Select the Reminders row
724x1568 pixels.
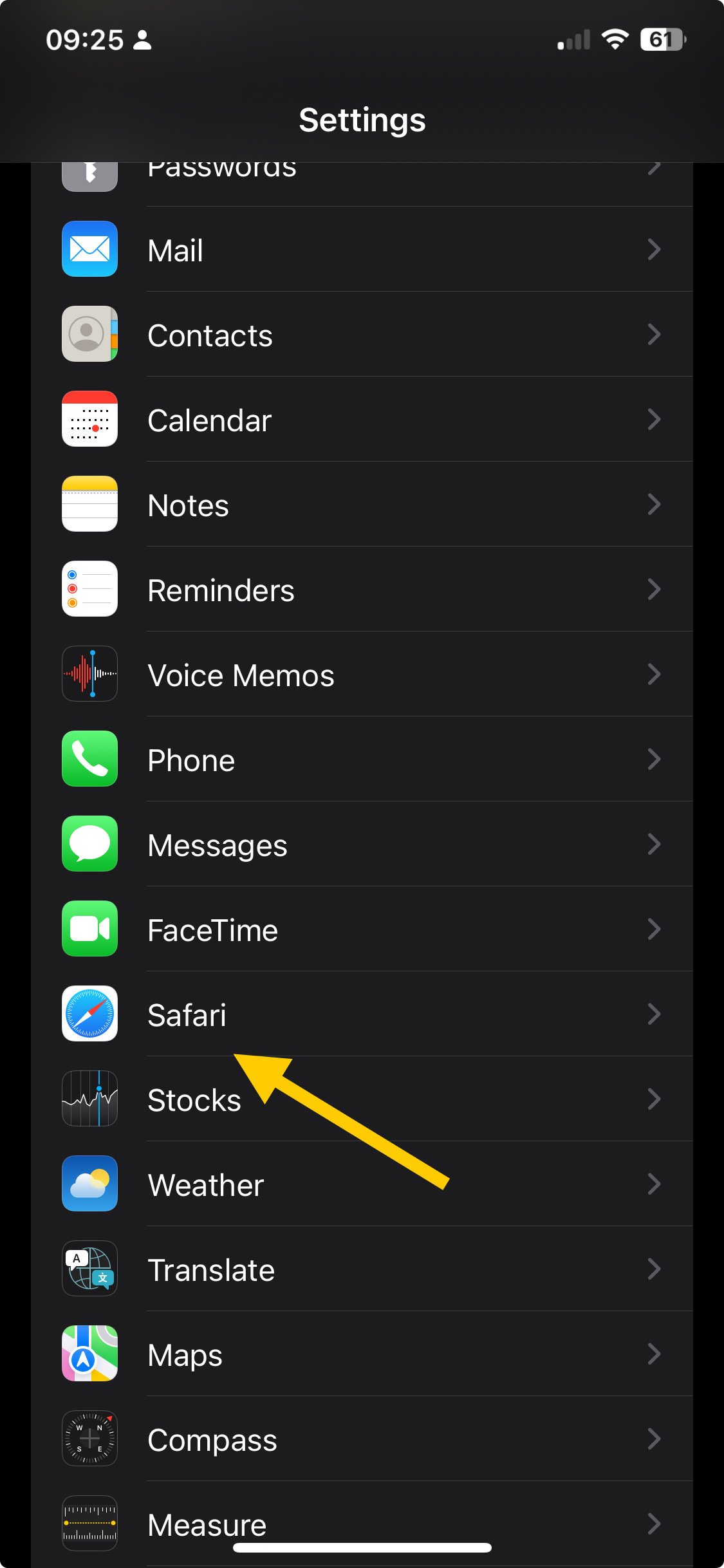point(362,589)
